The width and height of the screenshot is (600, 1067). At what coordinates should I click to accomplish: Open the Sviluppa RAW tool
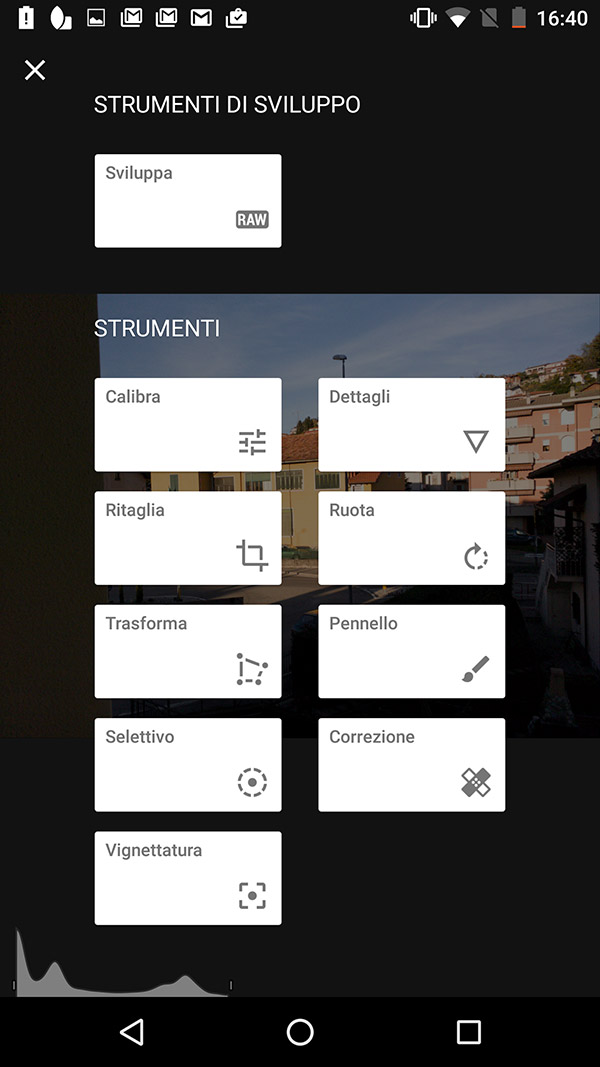(x=188, y=200)
